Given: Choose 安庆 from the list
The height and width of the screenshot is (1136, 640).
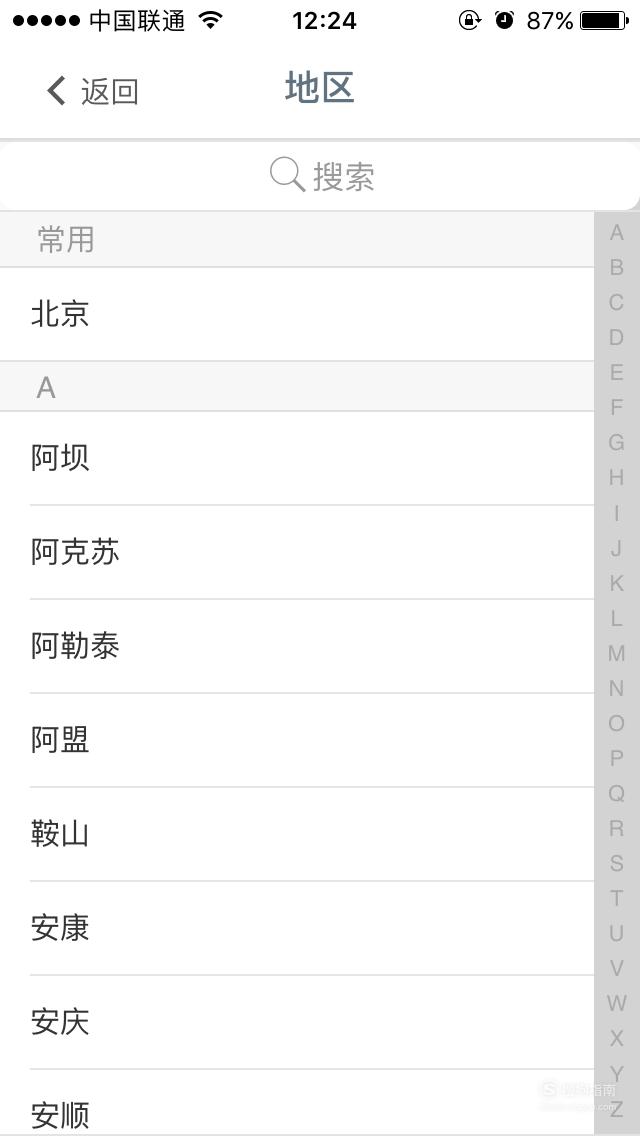Looking at the screenshot, I should [x=297, y=1022].
